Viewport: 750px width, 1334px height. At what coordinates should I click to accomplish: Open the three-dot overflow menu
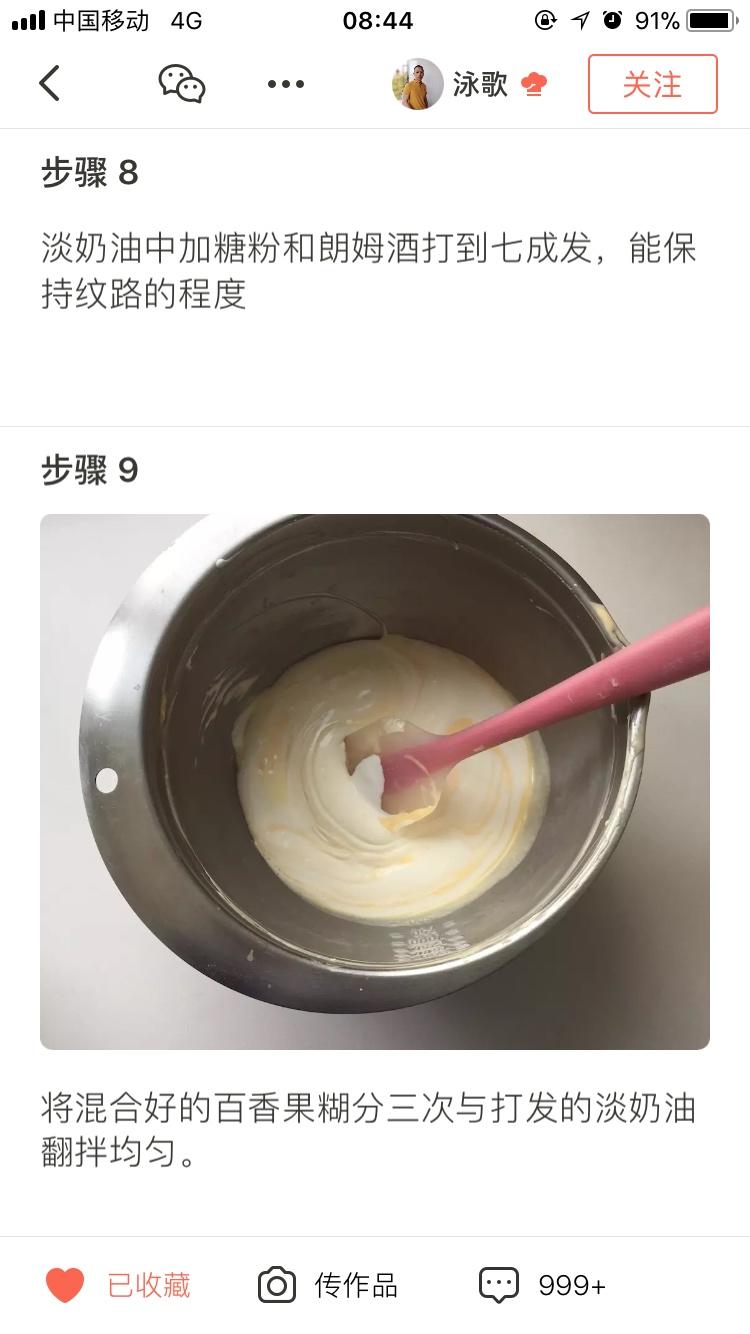pyautogui.click(x=286, y=84)
